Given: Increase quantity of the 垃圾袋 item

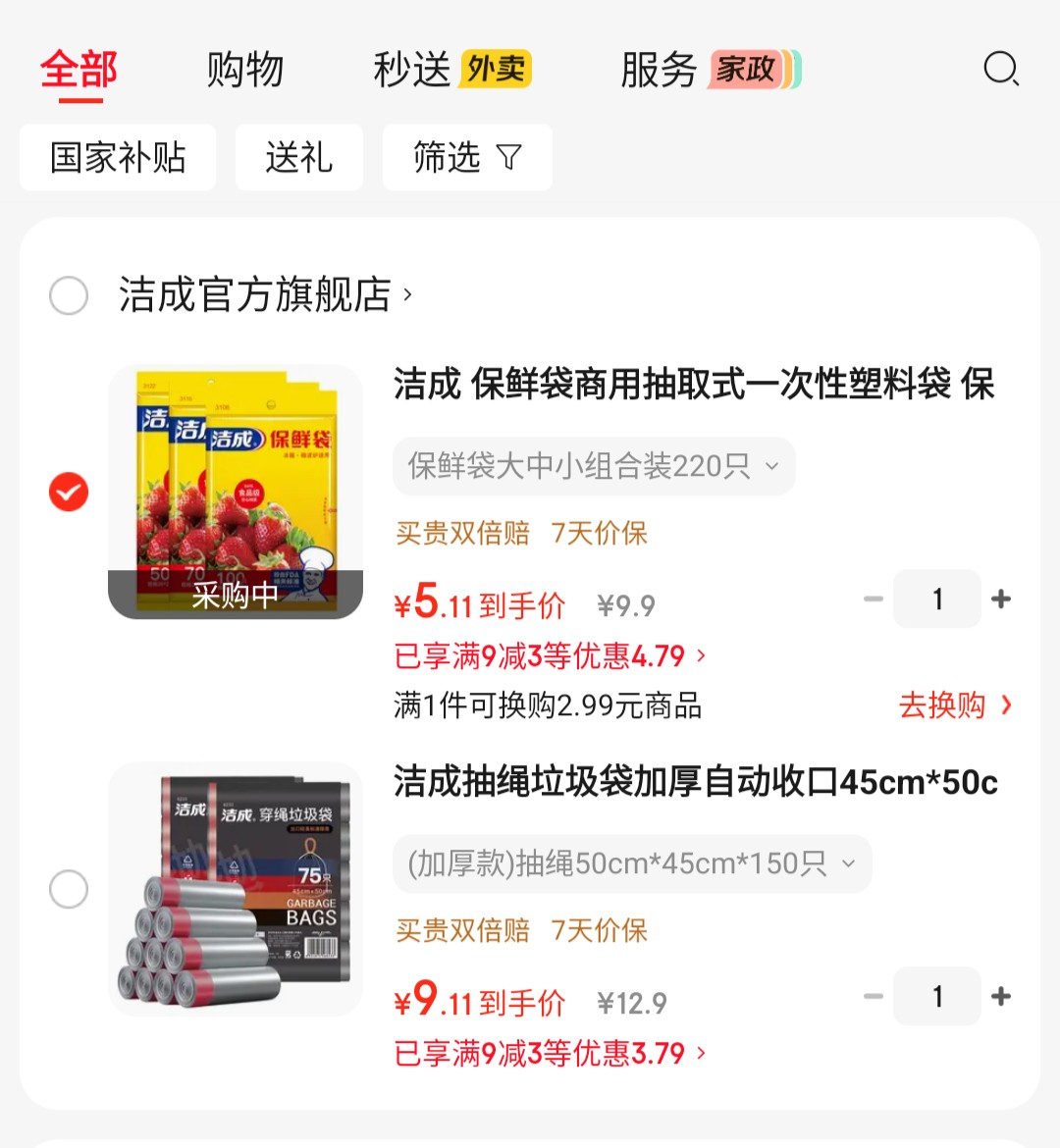Looking at the screenshot, I should (x=1001, y=996).
